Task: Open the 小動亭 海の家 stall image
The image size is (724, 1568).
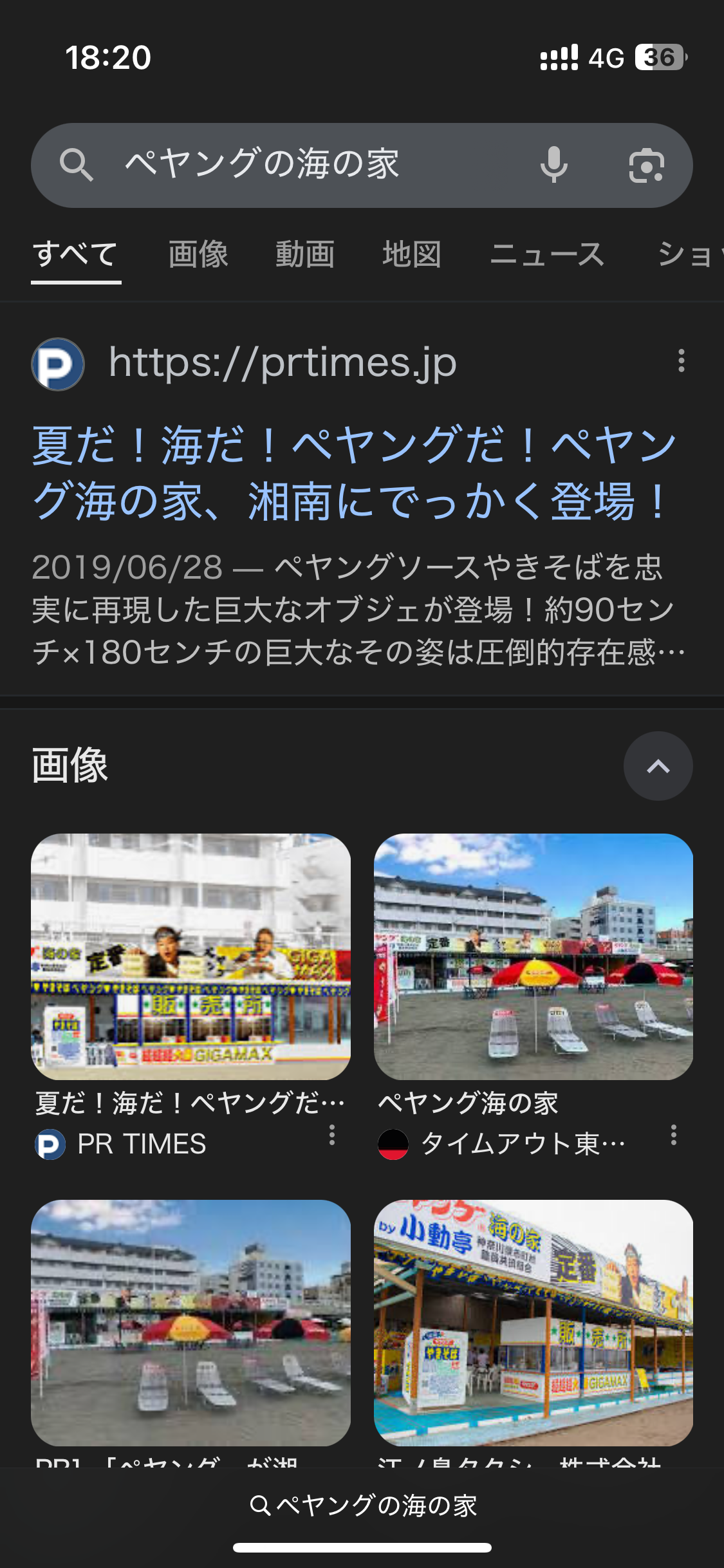Action: point(533,1322)
